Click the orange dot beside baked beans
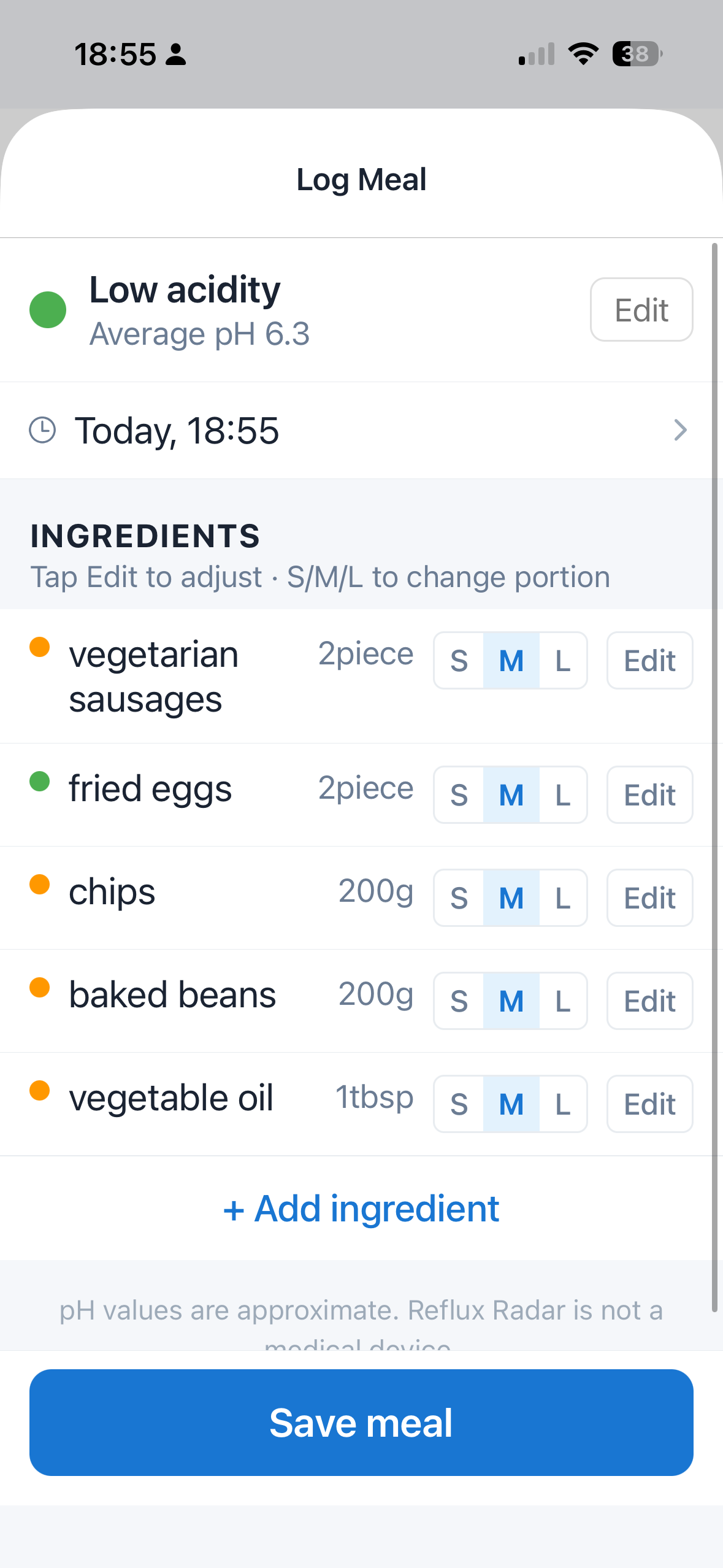Screen dimensions: 723x1568 click(x=40, y=986)
